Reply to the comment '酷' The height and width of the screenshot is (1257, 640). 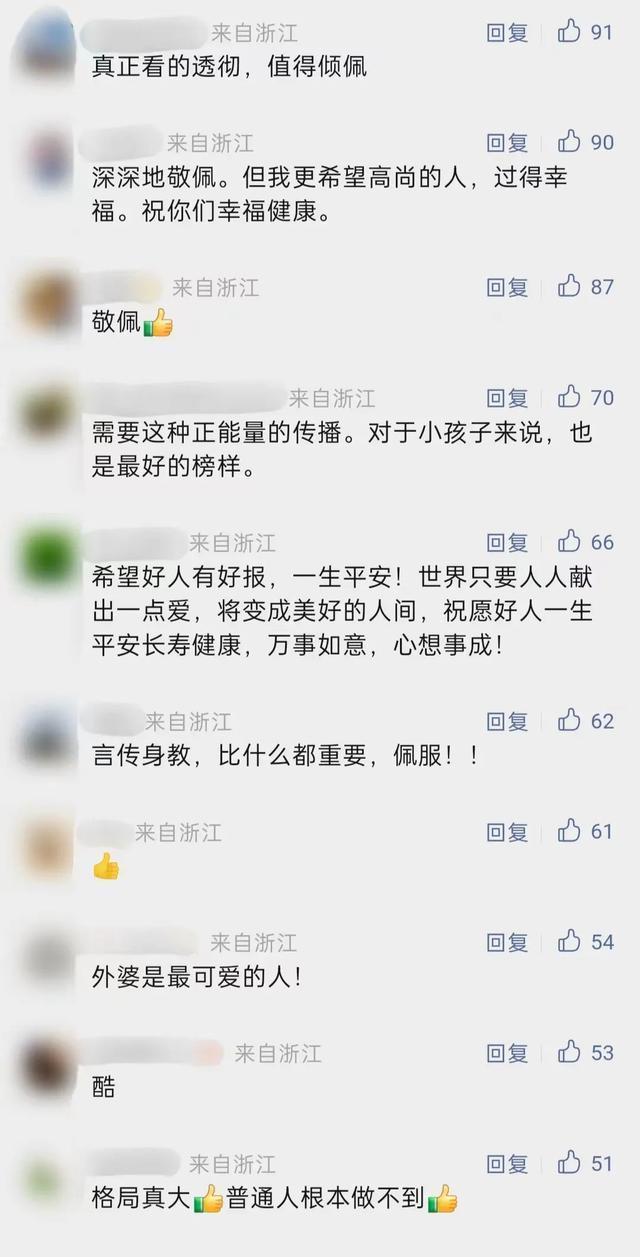[507, 1052]
